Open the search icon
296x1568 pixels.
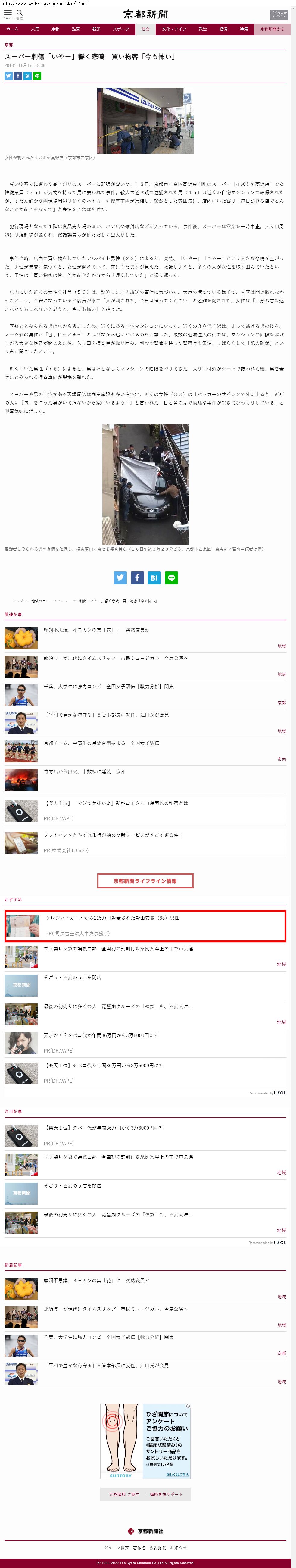pyautogui.click(x=20, y=13)
